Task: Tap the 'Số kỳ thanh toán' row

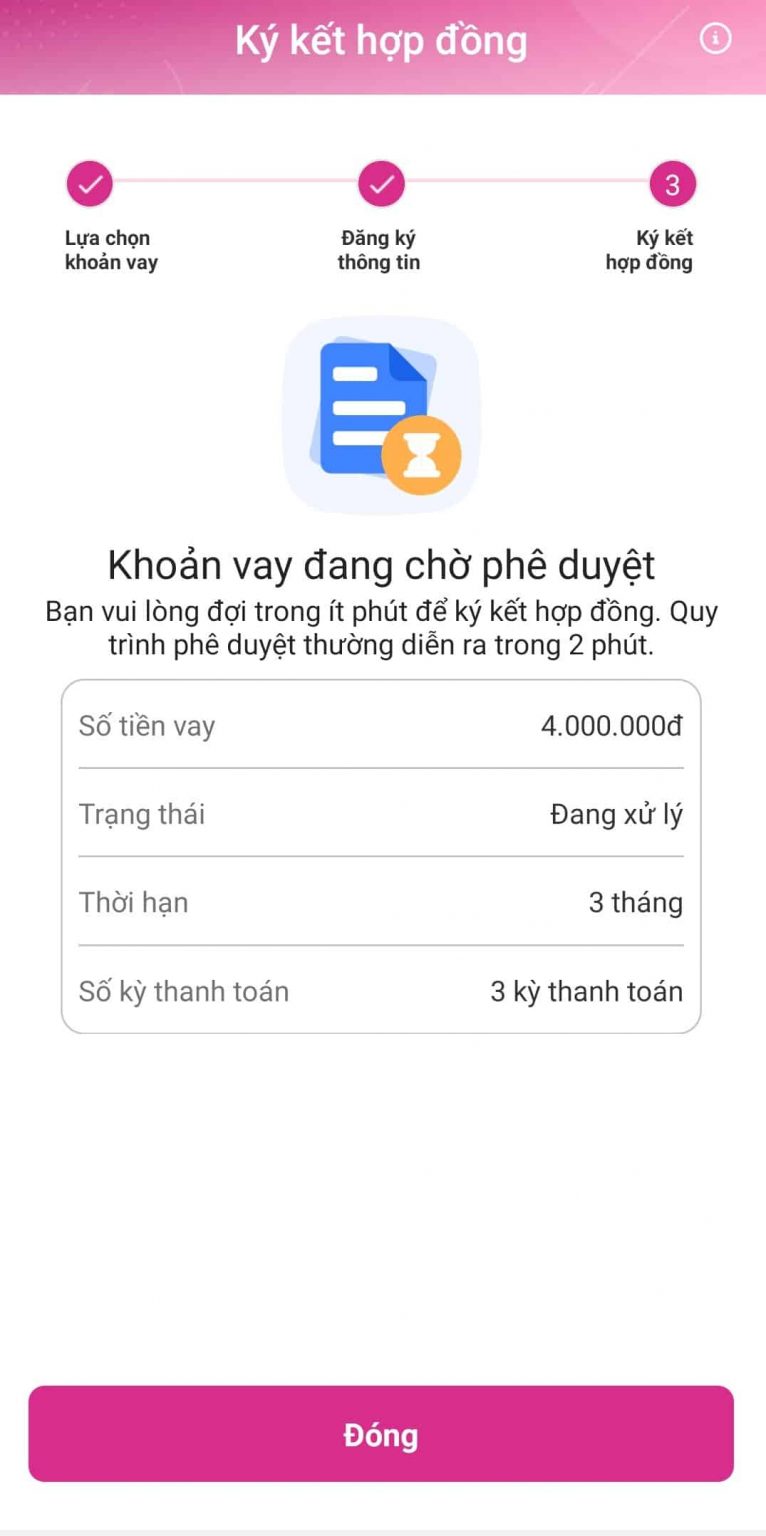Action: tap(381, 991)
